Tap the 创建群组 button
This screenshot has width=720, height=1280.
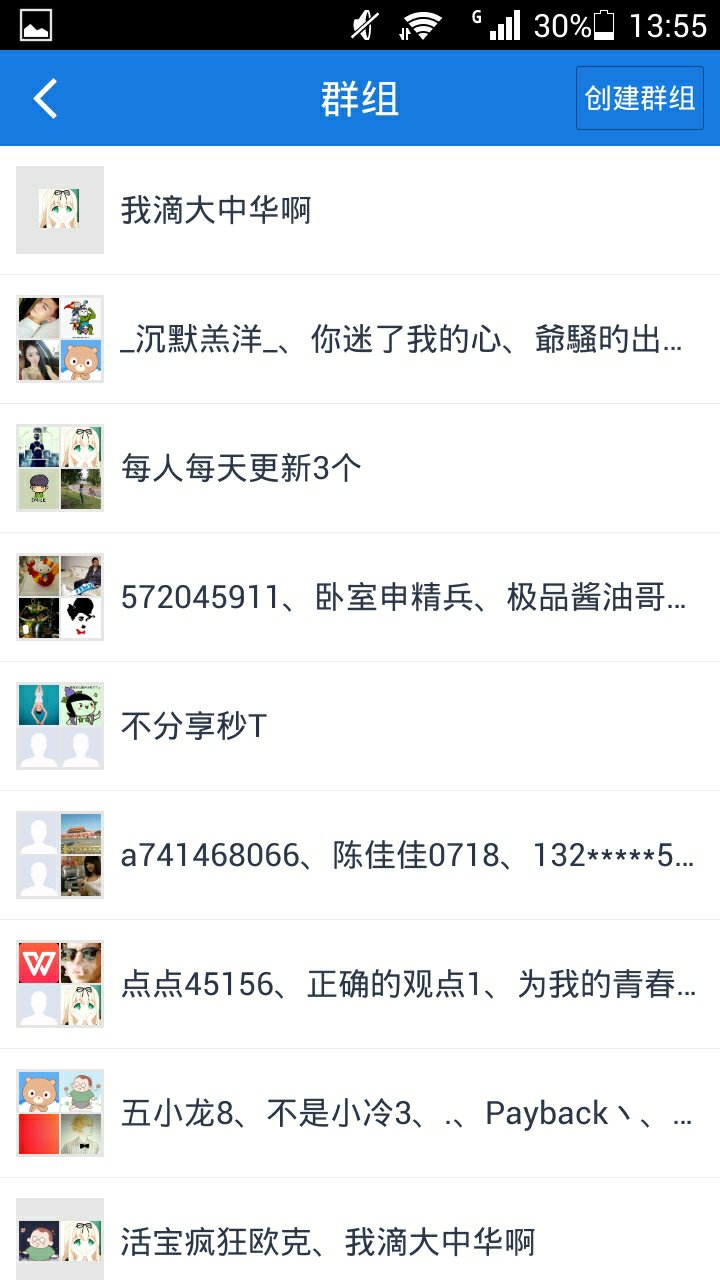[639, 98]
